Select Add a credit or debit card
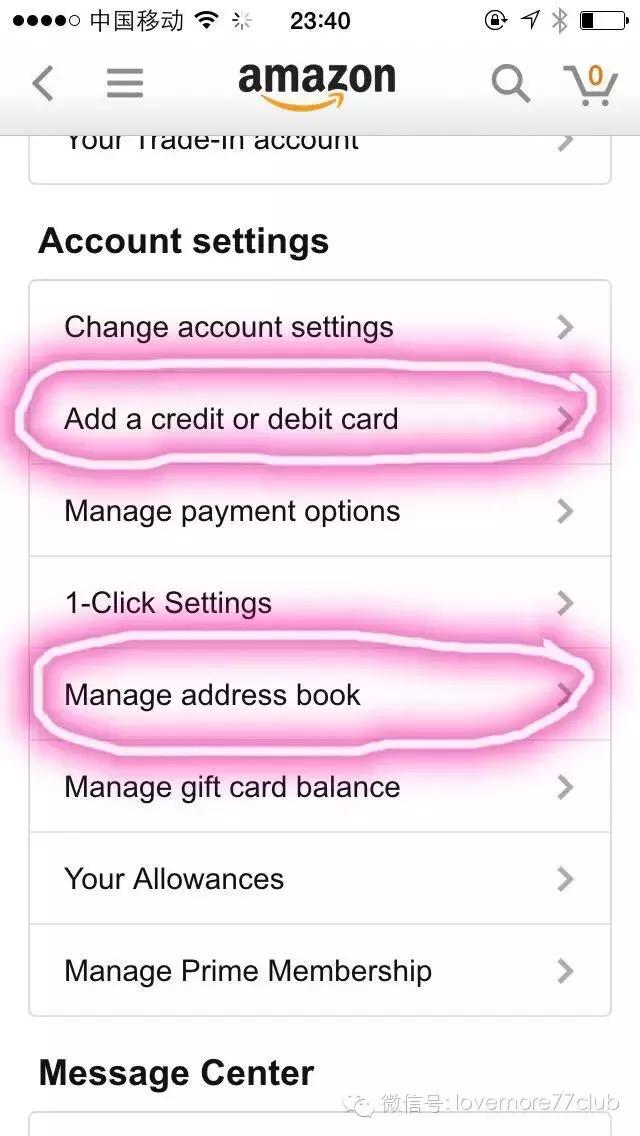This screenshot has height=1136, width=640. point(319,419)
